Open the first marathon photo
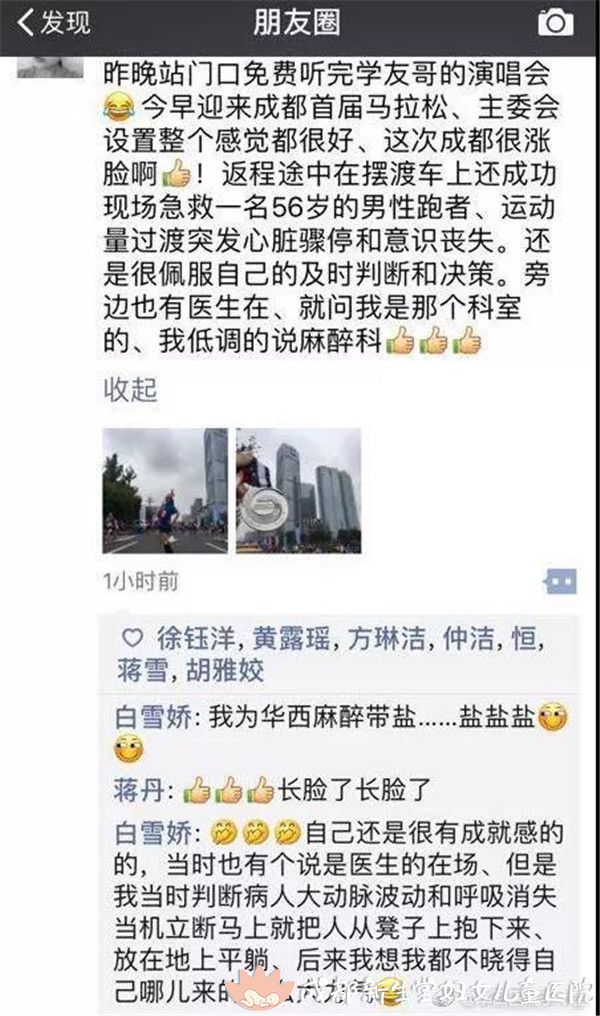This screenshot has width=600, height=1016. [165, 491]
